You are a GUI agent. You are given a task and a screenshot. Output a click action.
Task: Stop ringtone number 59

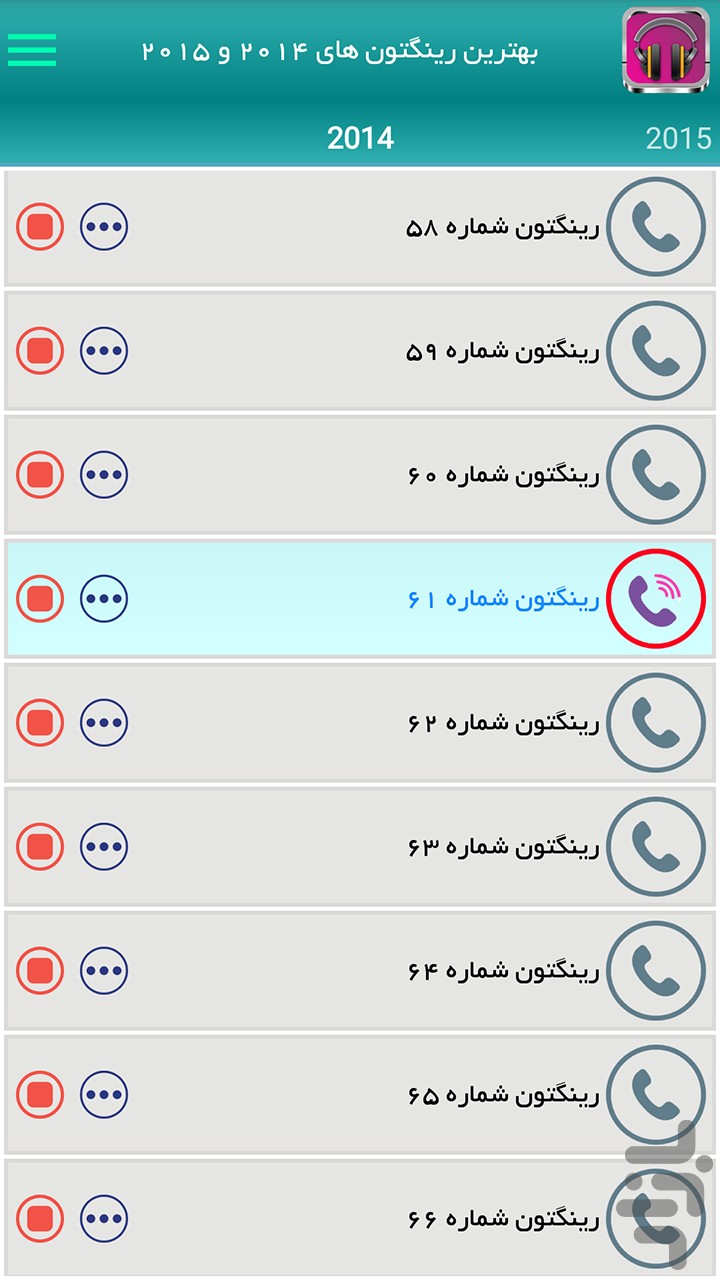40,351
